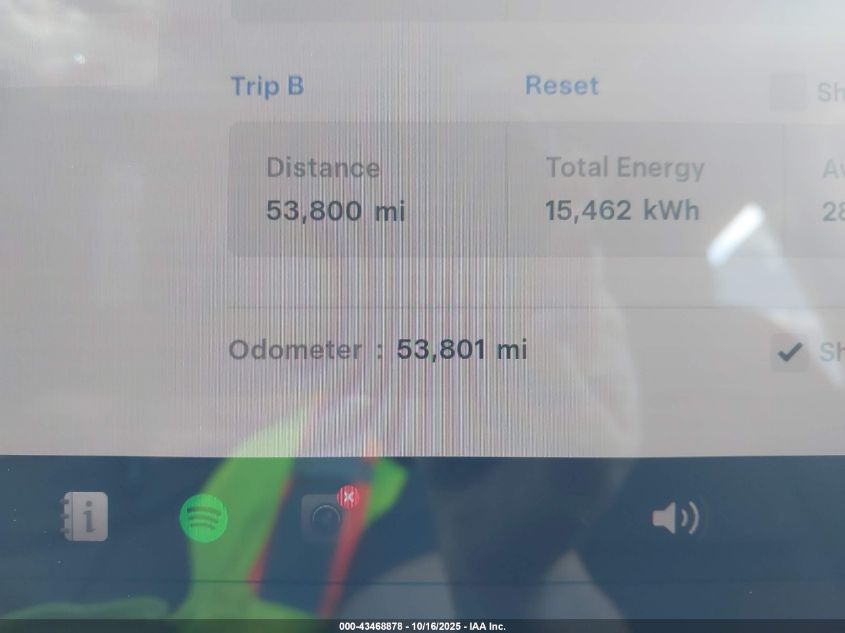Reset the Trip B counter

pyautogui.click(x=561, y=86)
